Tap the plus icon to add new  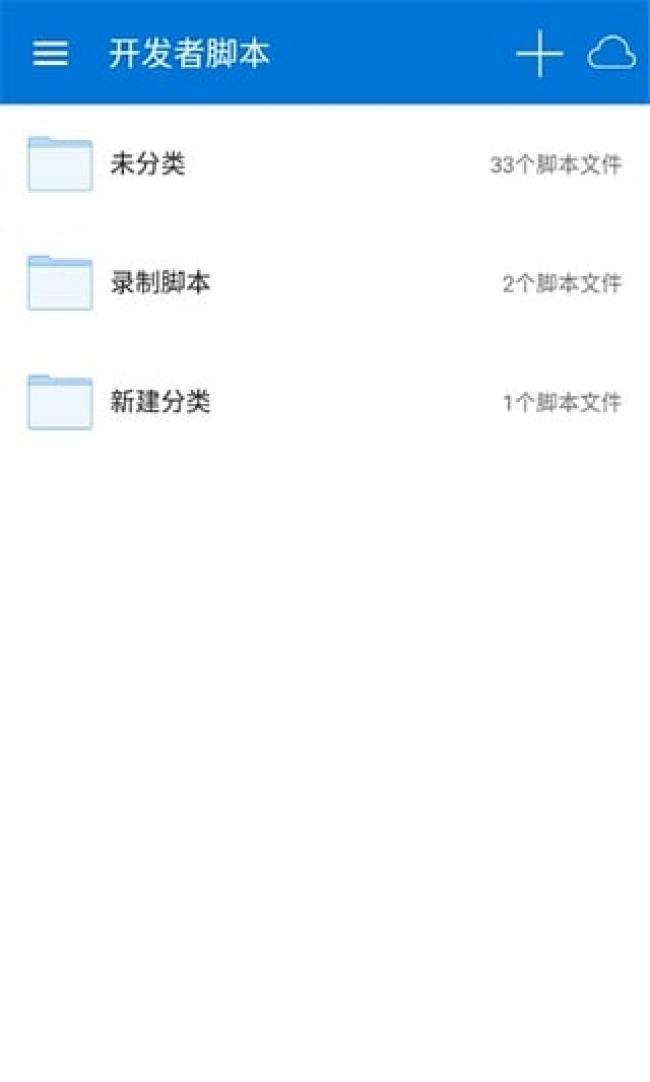coord(540,53)
